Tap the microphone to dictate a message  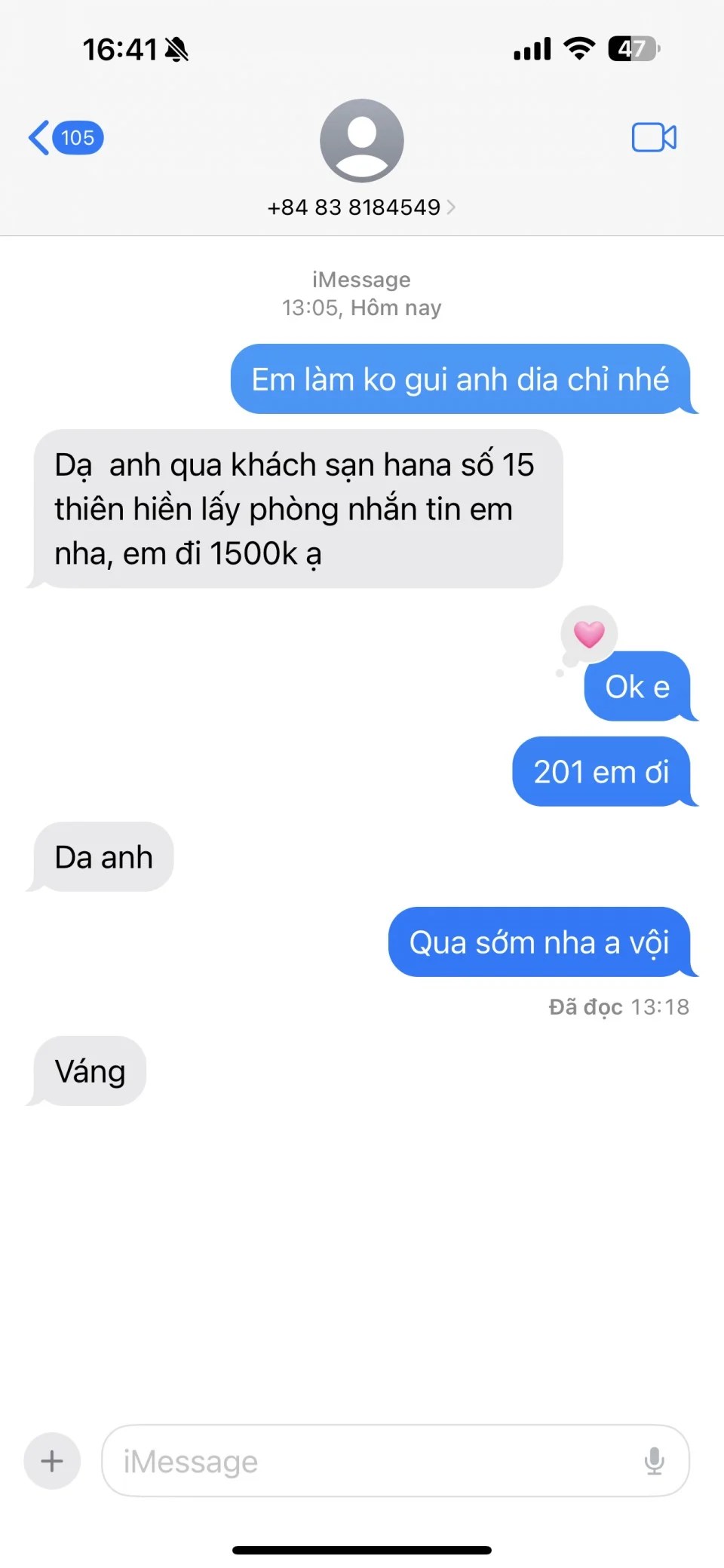[x=654, y=1461]
